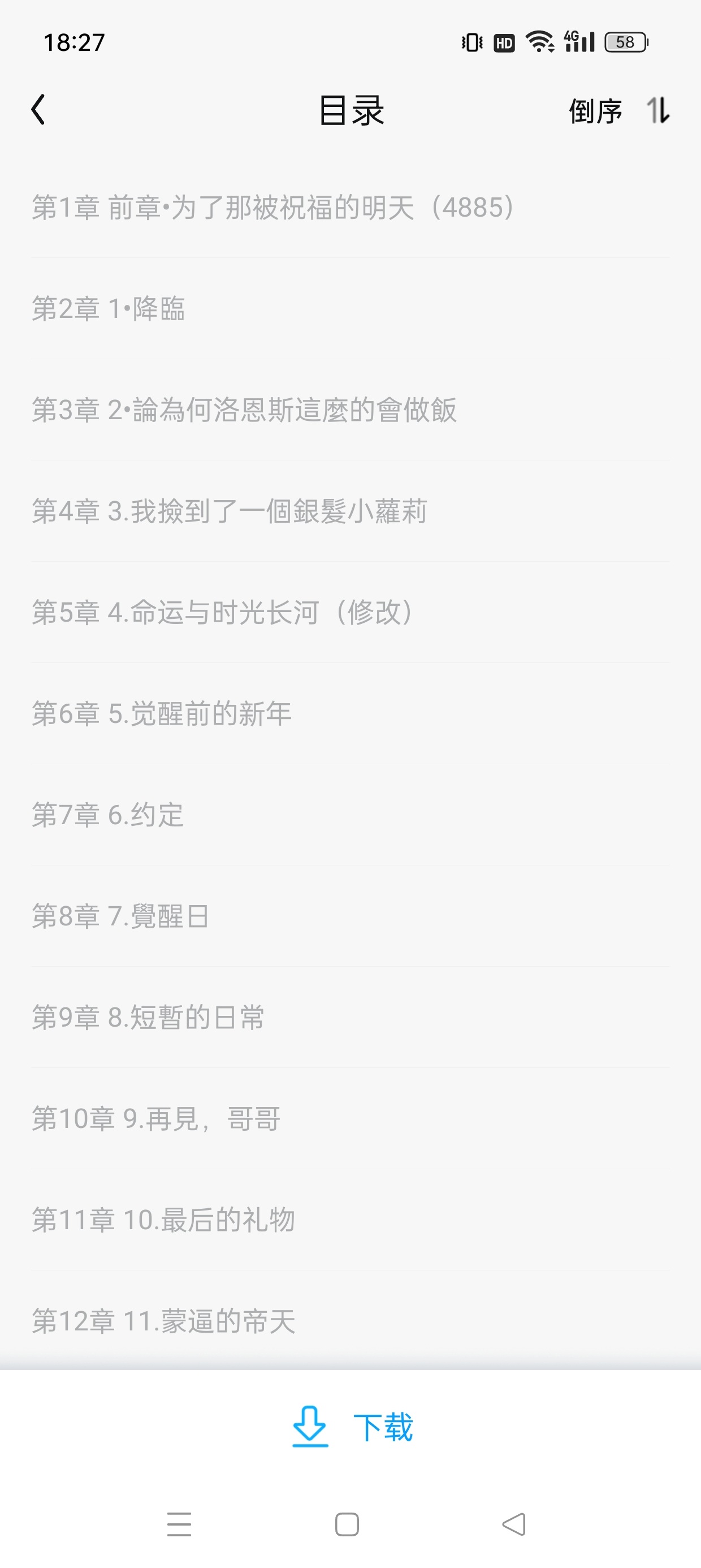This screenshot has height=1568, width=701.
Task: Open 第1章 前章•为了那被祝福的明天
Action: (350, 208)
